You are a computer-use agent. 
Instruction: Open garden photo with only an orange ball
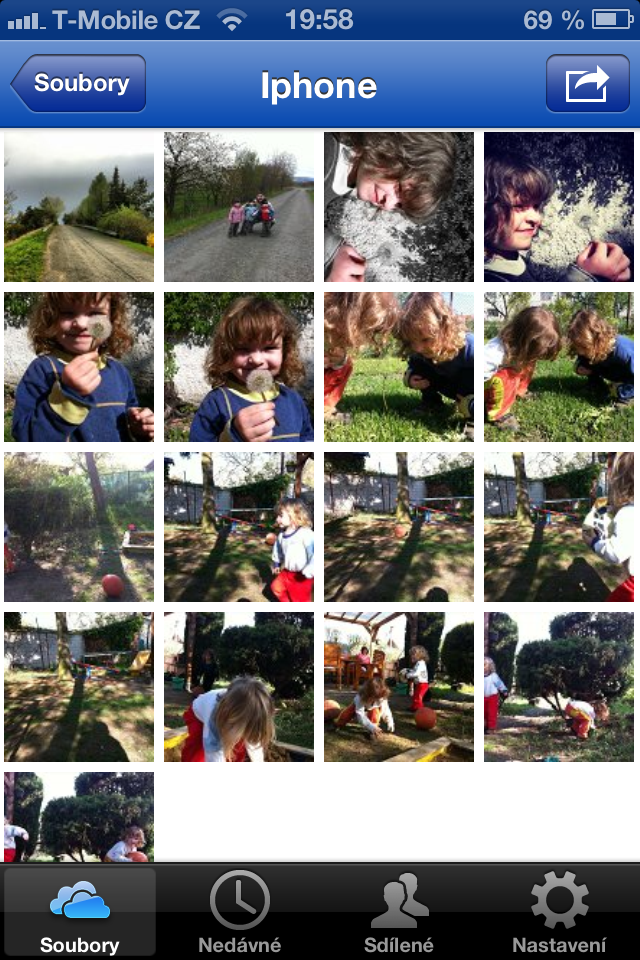click(79, 527)
